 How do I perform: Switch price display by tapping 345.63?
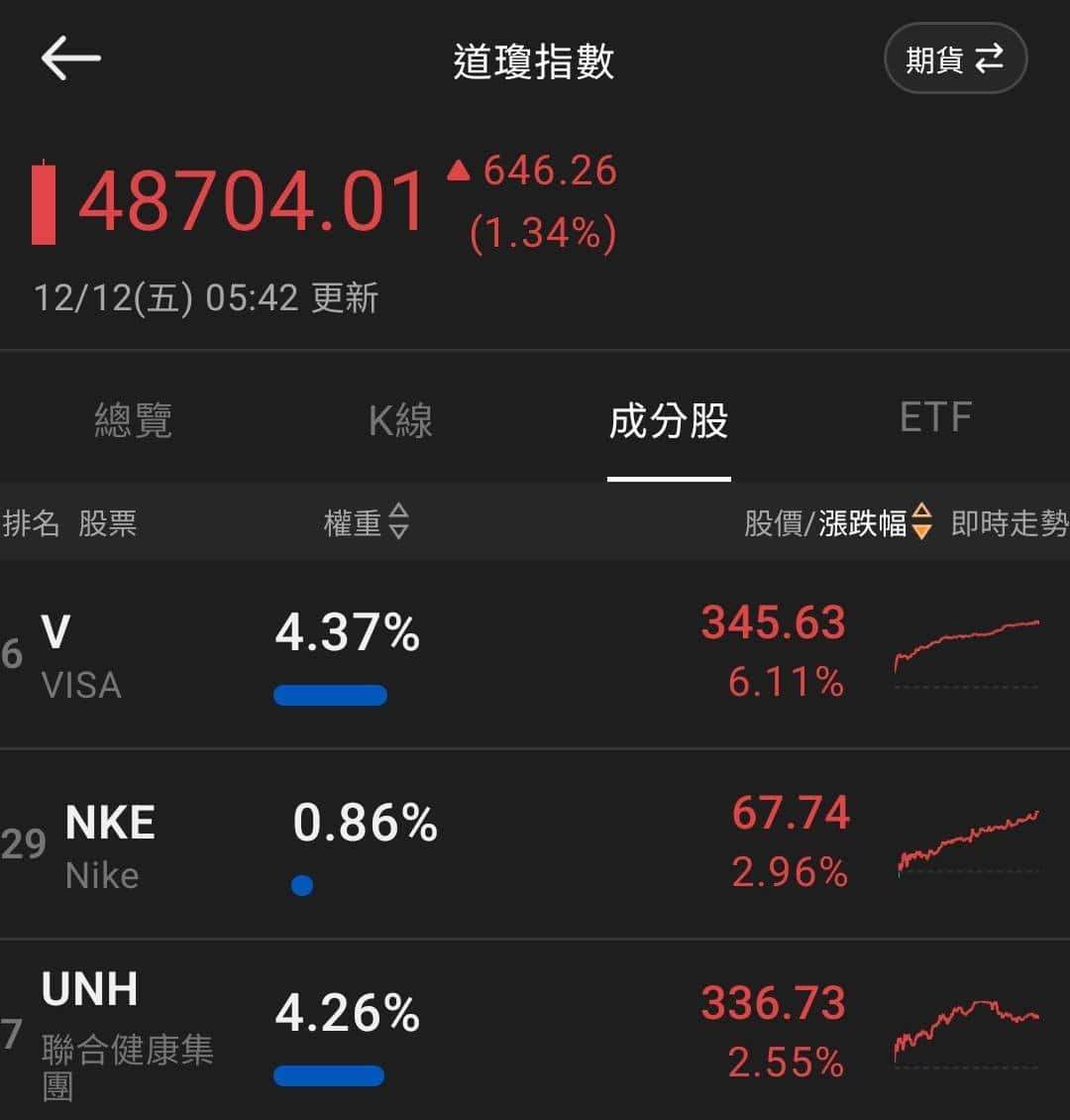(774, 622)
